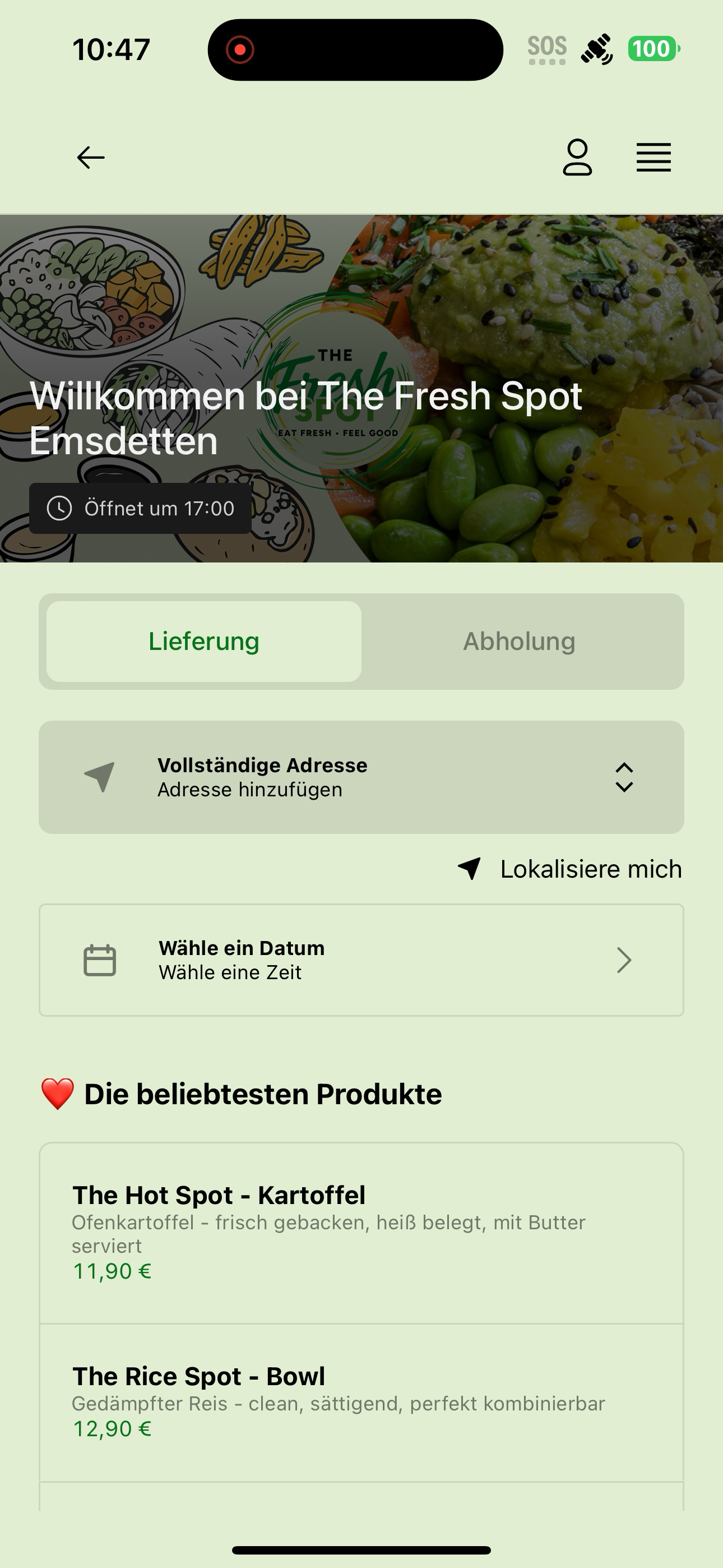Tap Lokalisiere mich to locate me
The image size is (723, 1568).
[569, 869]
